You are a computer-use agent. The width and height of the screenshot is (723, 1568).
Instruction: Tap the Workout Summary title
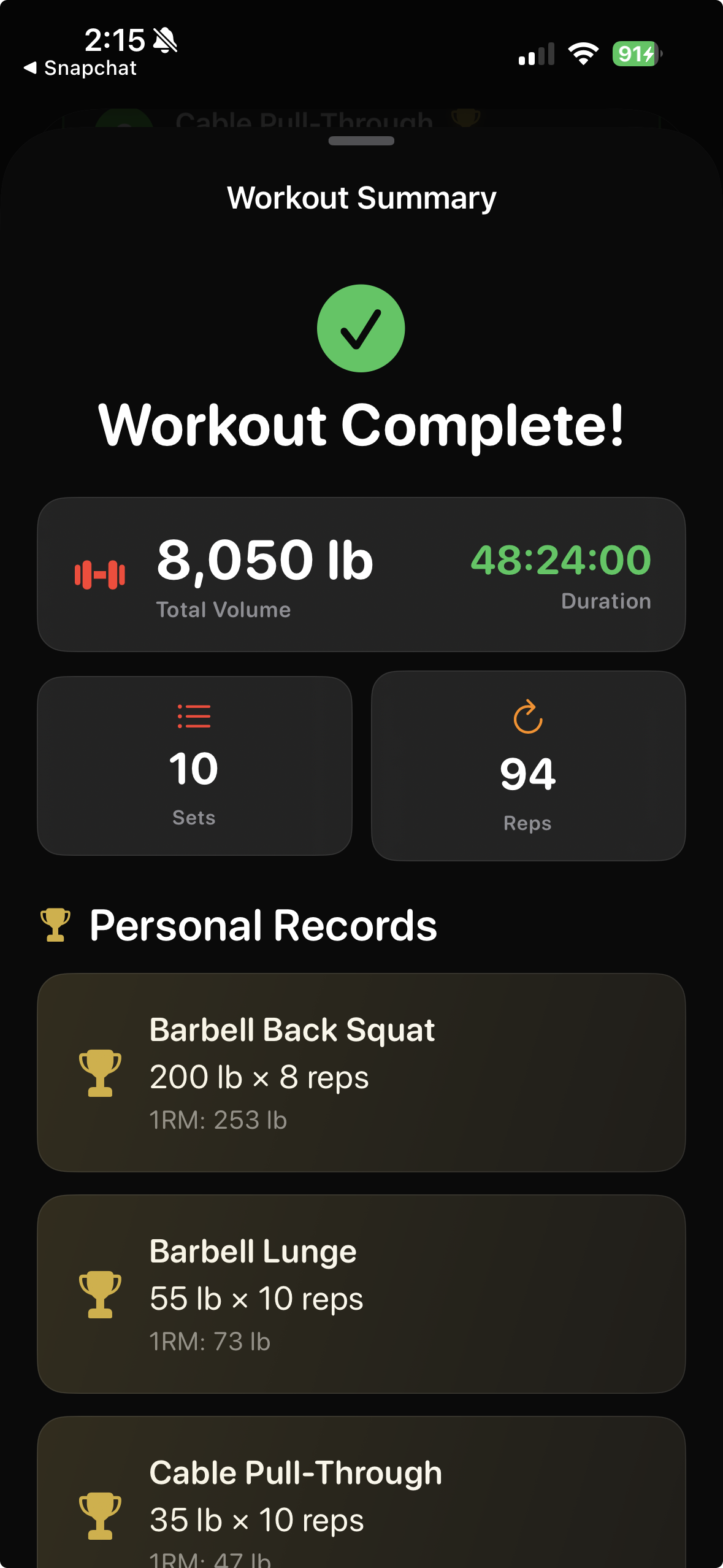[361, 197]
